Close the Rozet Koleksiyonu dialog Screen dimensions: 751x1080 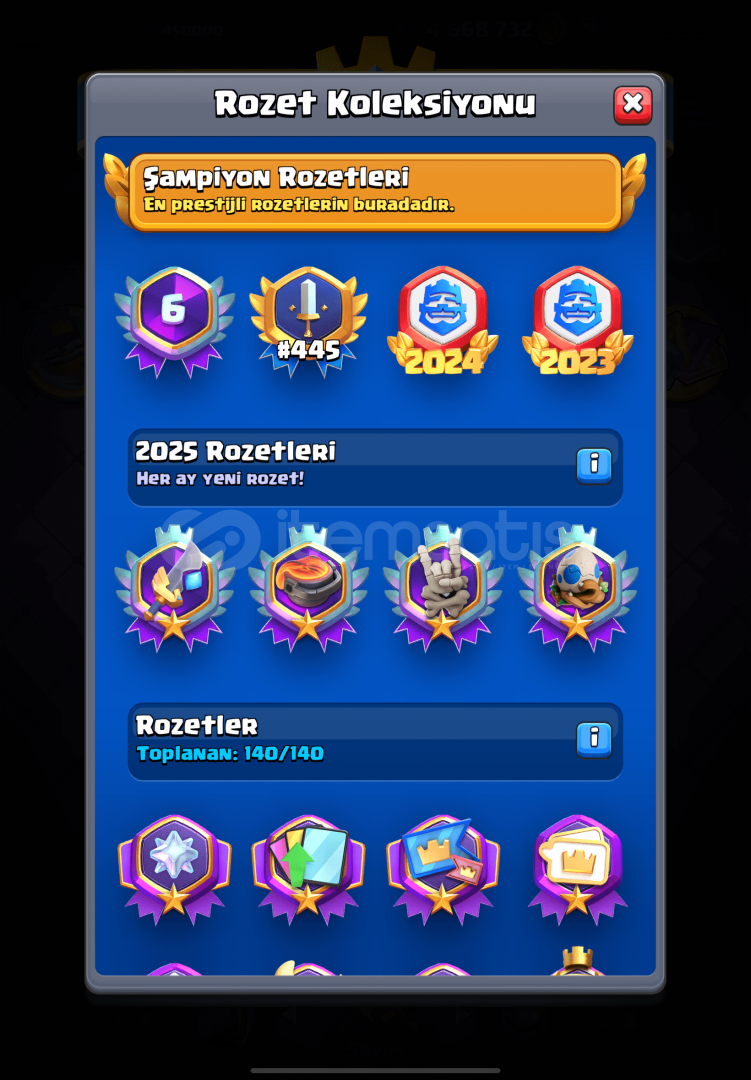[x=632, y=105]
